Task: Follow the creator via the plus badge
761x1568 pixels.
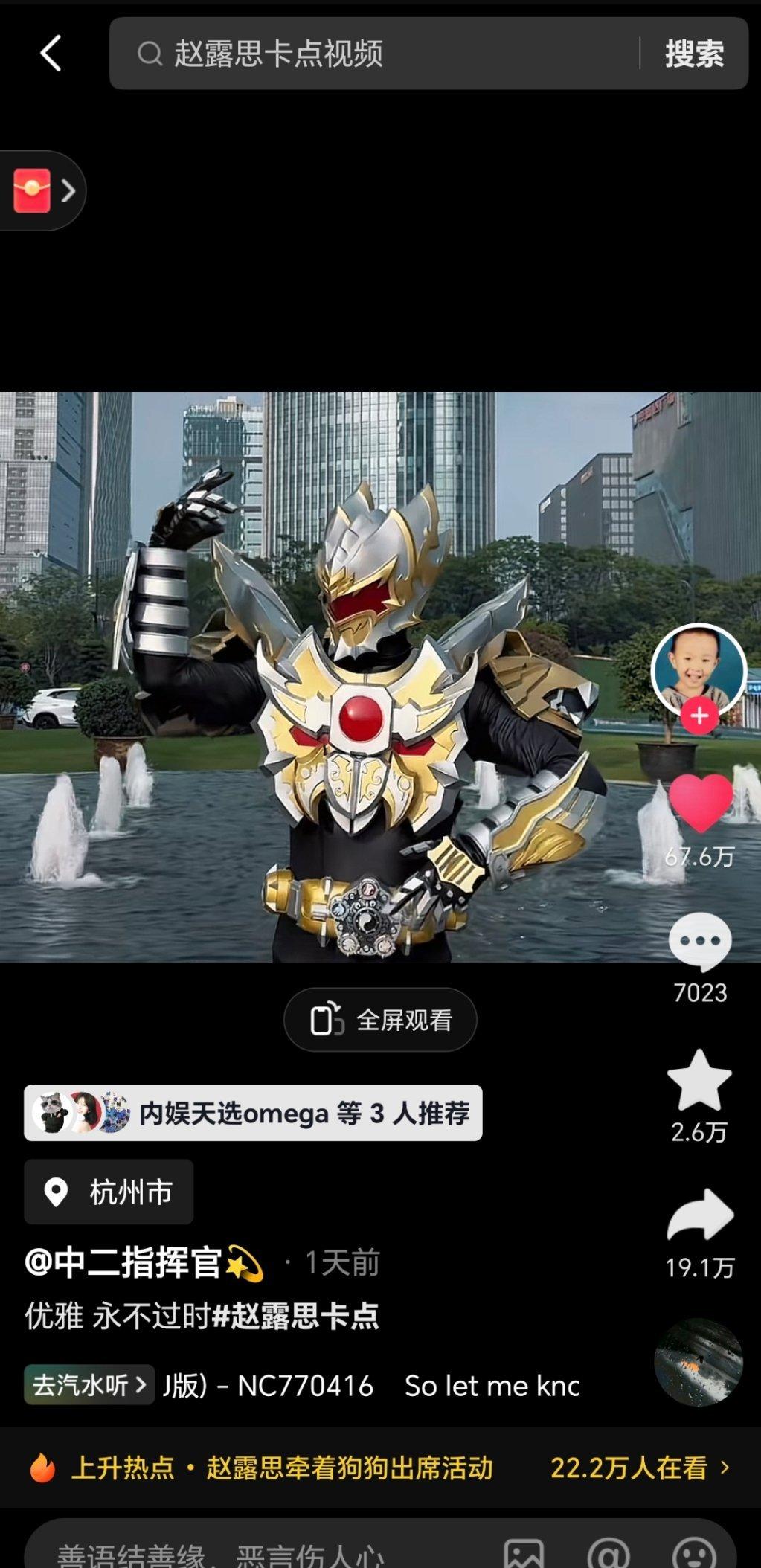Action: tap(699, 716)
